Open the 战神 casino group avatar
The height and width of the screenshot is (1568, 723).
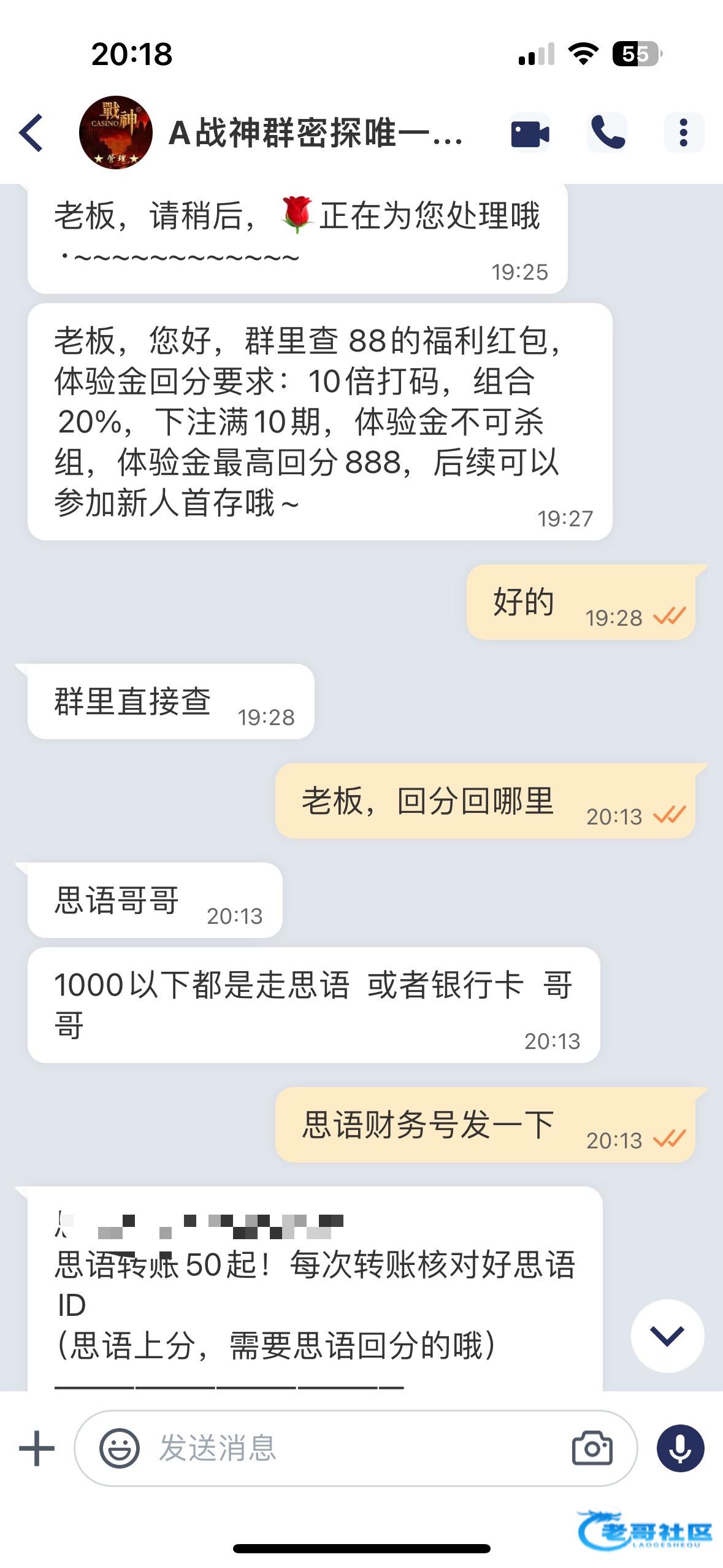115,133
